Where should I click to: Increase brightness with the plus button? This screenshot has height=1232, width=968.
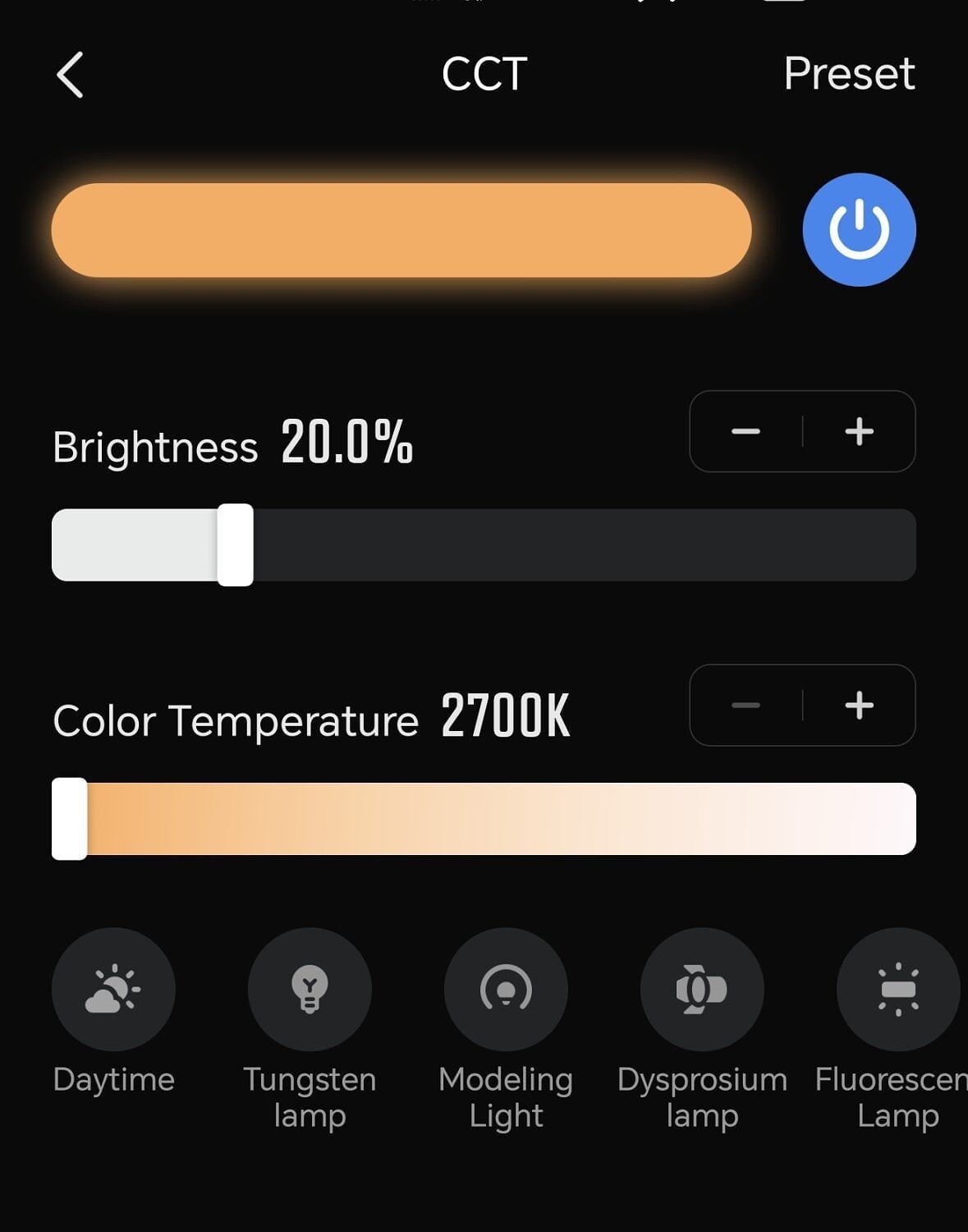click(859, 431)
